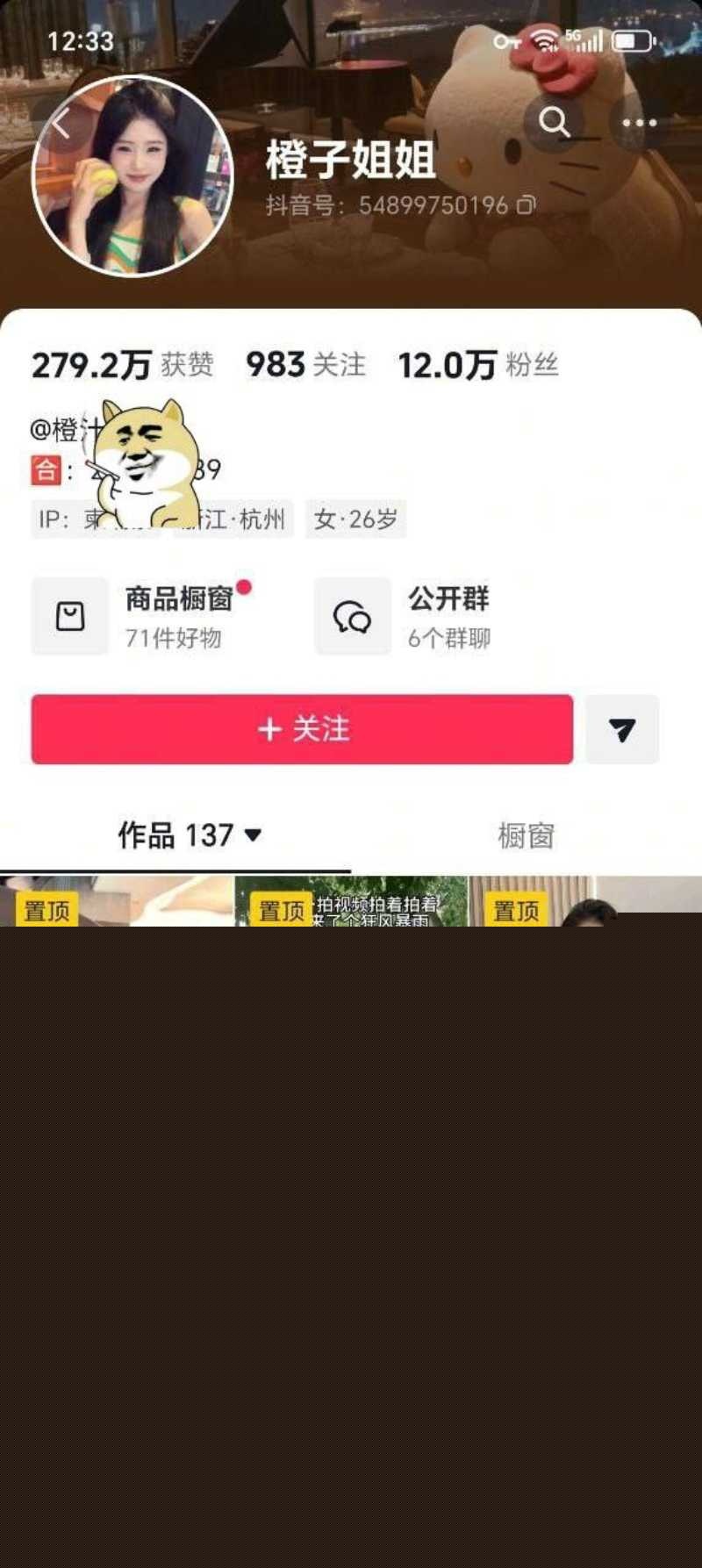The image size is (702, 1568).
Task: View the 关注 following count
Action: click(x=305, y=366)
